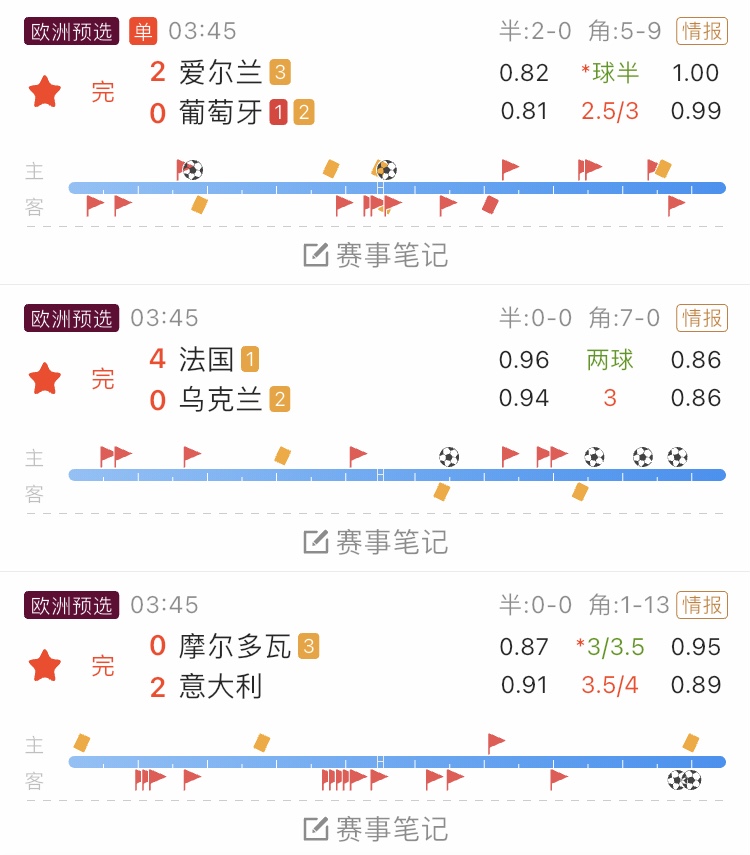Toggle the favorite star on Moldova vs Italy

44,665
